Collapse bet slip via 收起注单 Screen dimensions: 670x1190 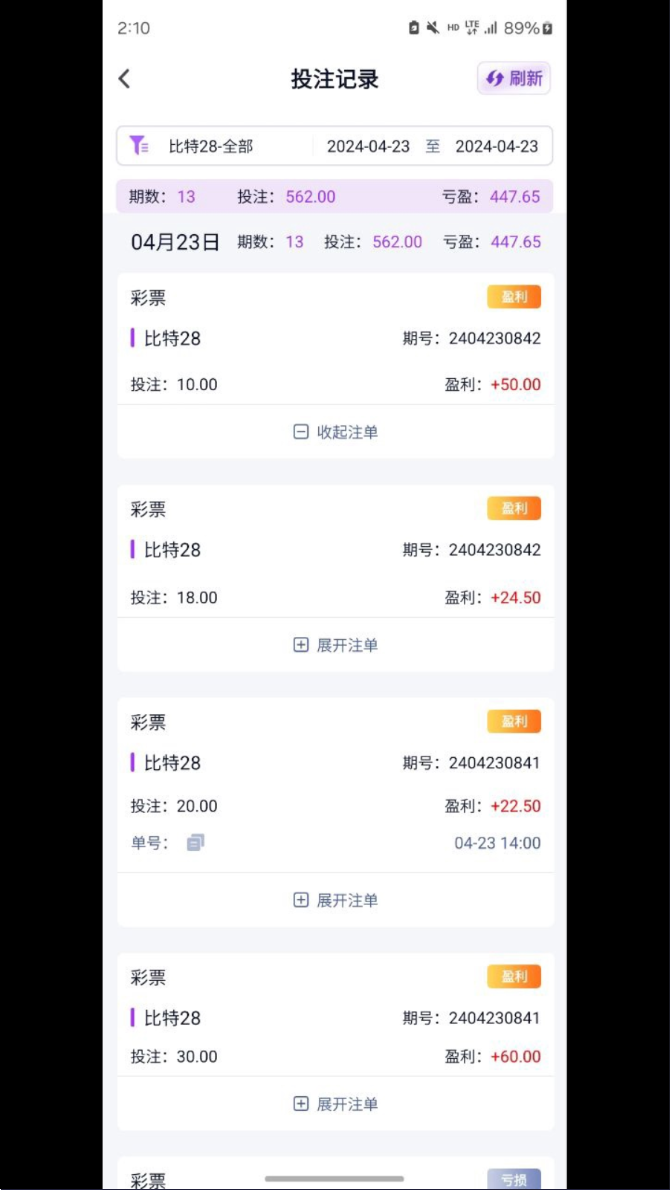[x=335, y=432]
